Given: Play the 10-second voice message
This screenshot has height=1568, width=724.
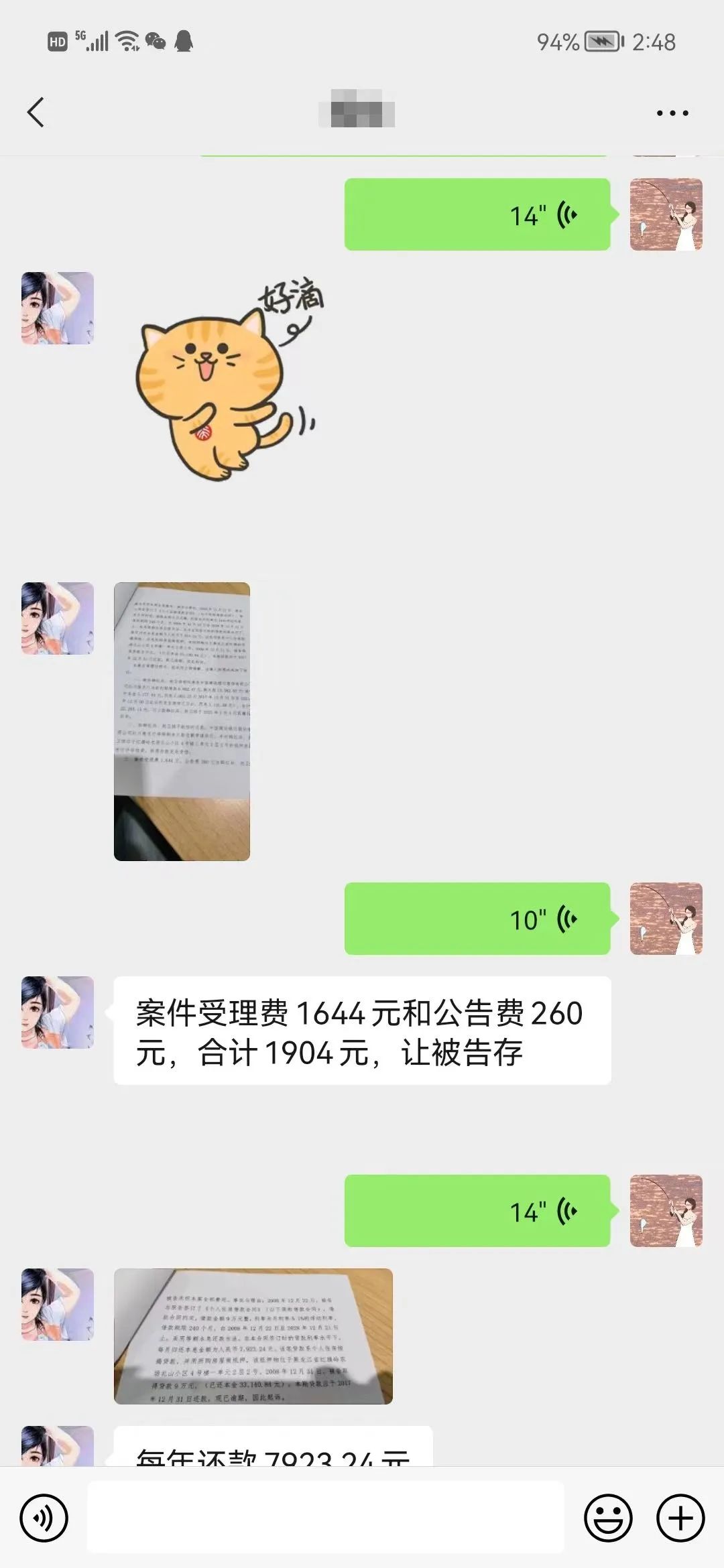Looking at the screenshot, I should (477, 919).
